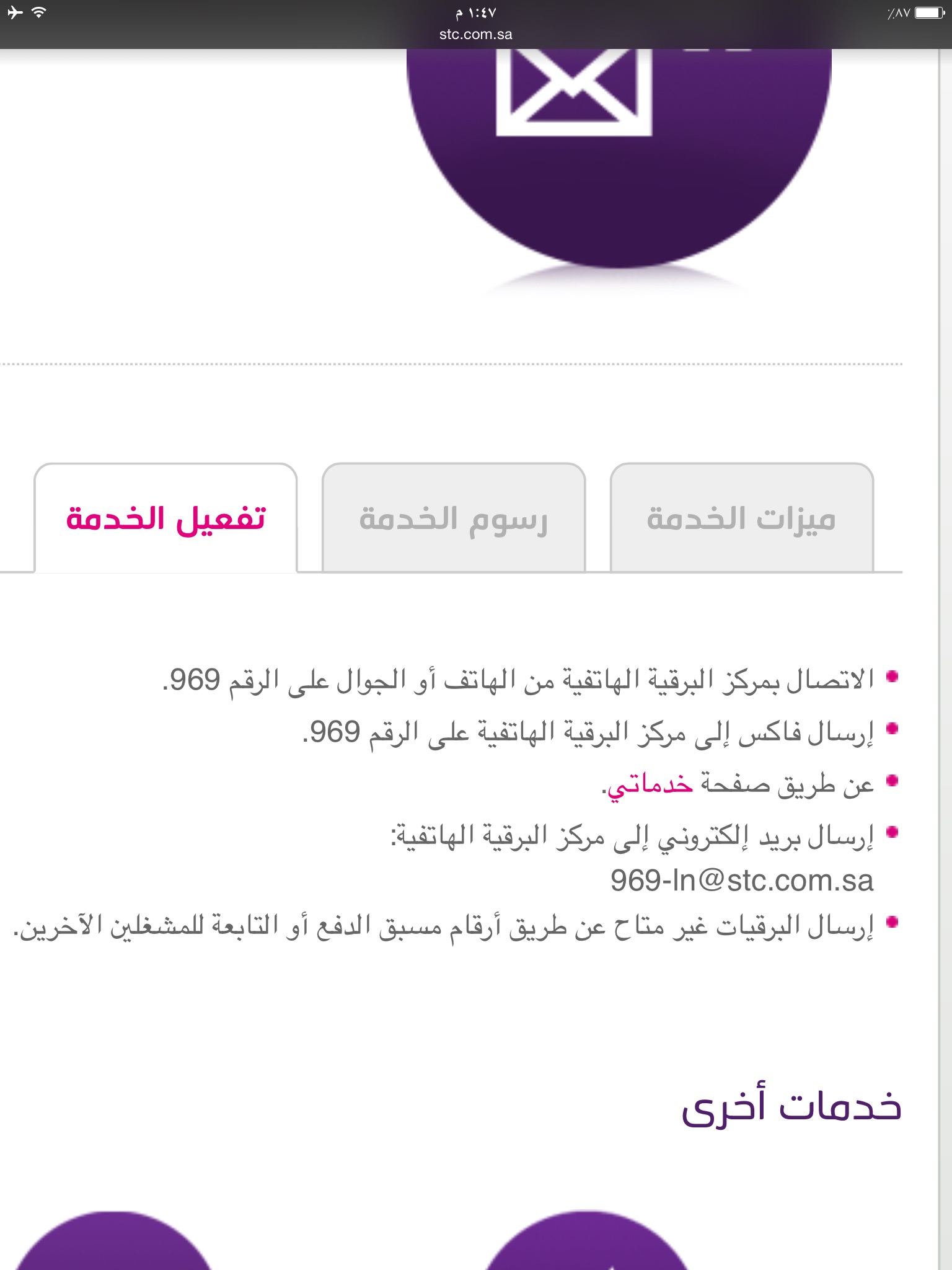The width and height of the screenshot is (952, 1270).
Task: Switch to the رسوم الخدمة tab
Action: tap(454, 518)
